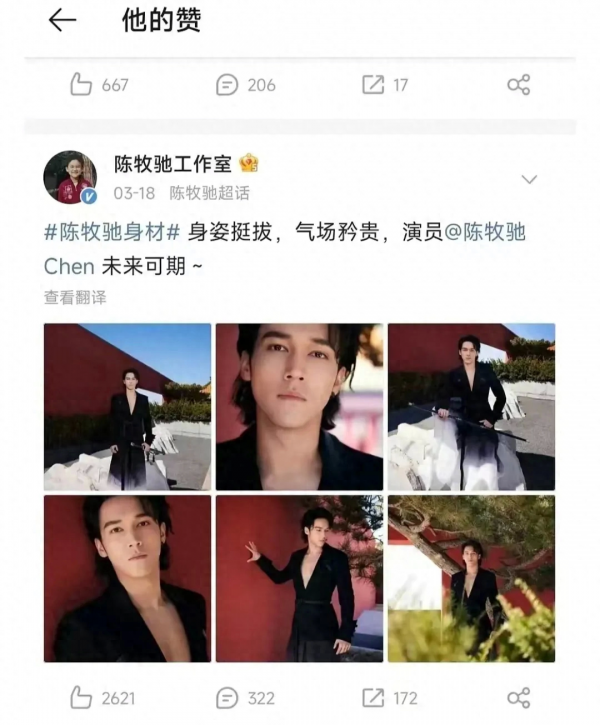Open the photo with hand on red wall
The height and width of the screenshot is (725, 600).
(x=299, y=578)
